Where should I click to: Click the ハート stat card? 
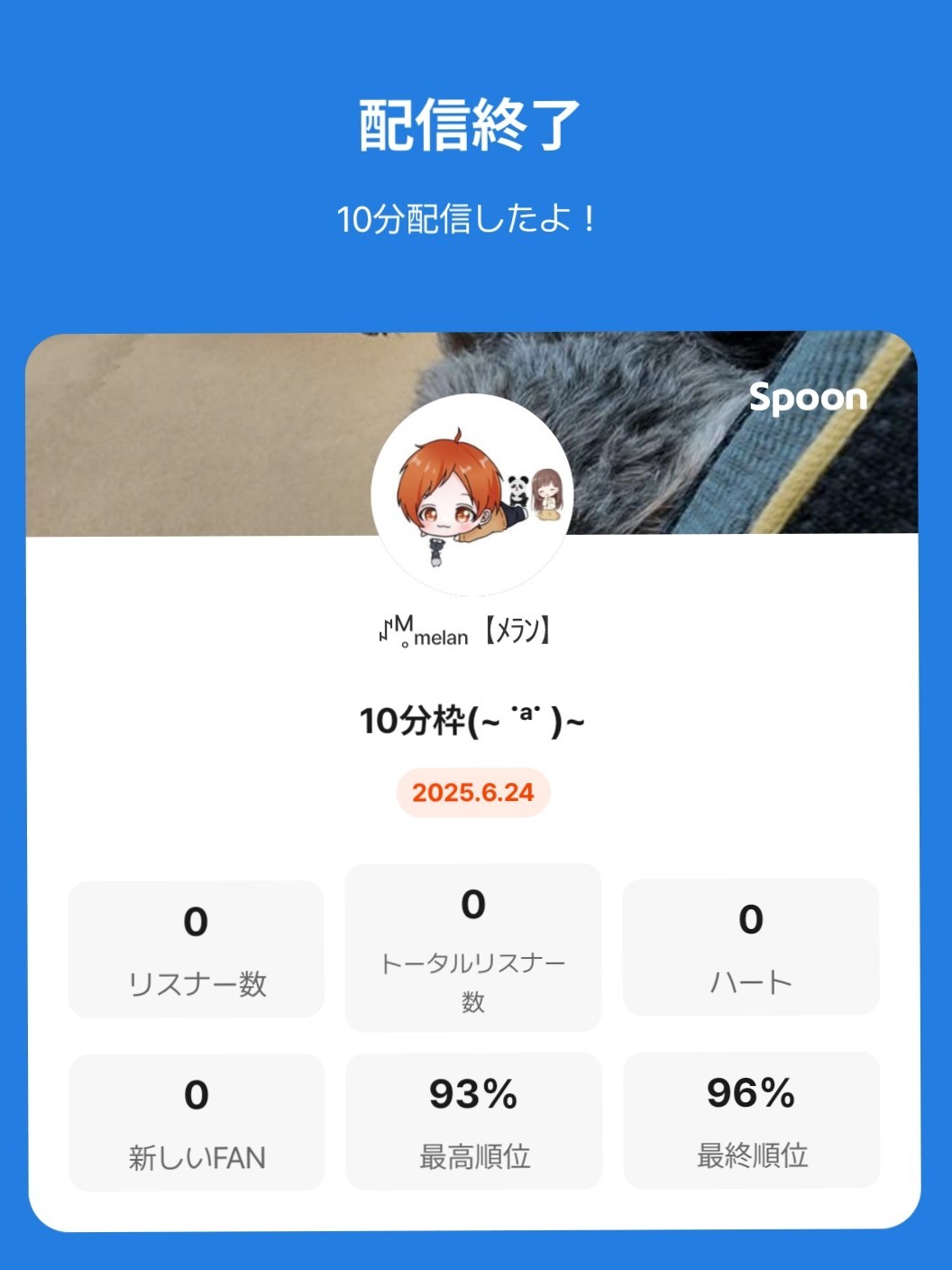coord(754,947)
